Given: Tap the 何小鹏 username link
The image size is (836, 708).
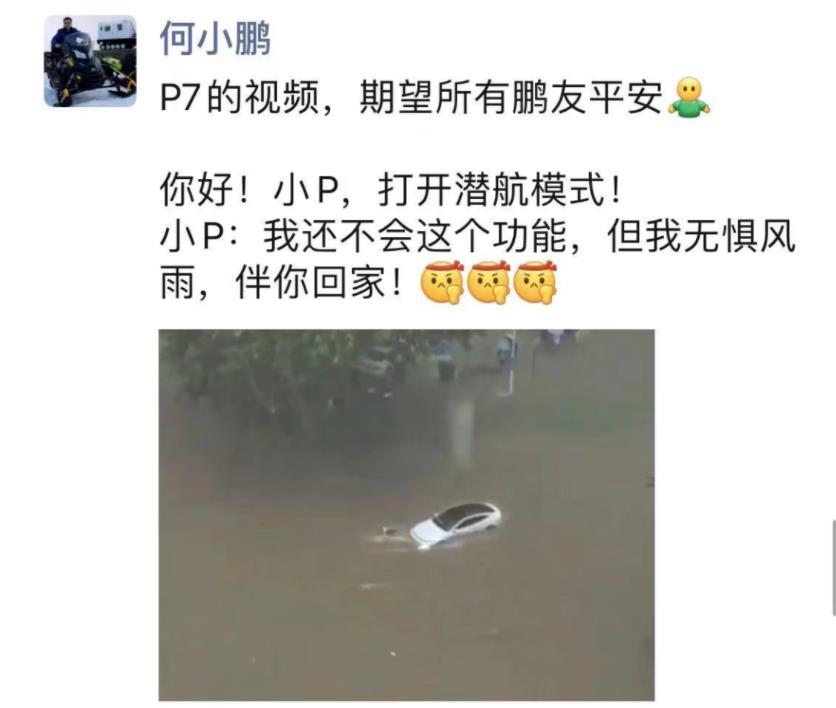Looking at the screenshot, I should (215, 40).
